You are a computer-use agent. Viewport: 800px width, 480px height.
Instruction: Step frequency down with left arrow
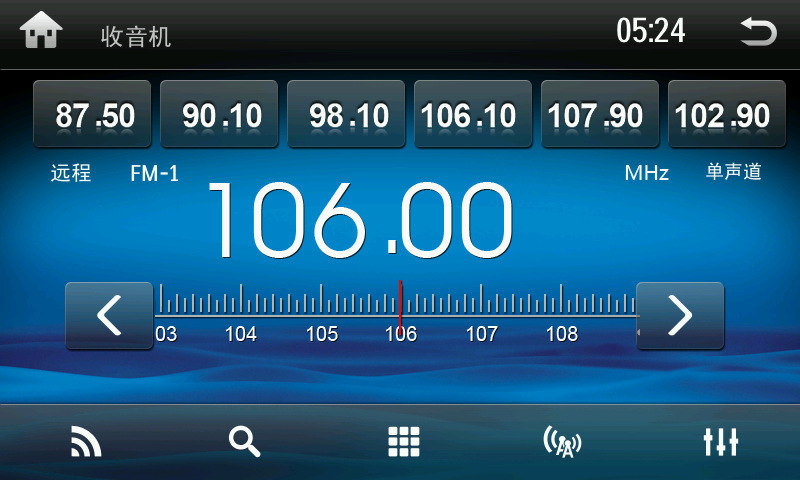click(109, 316)
